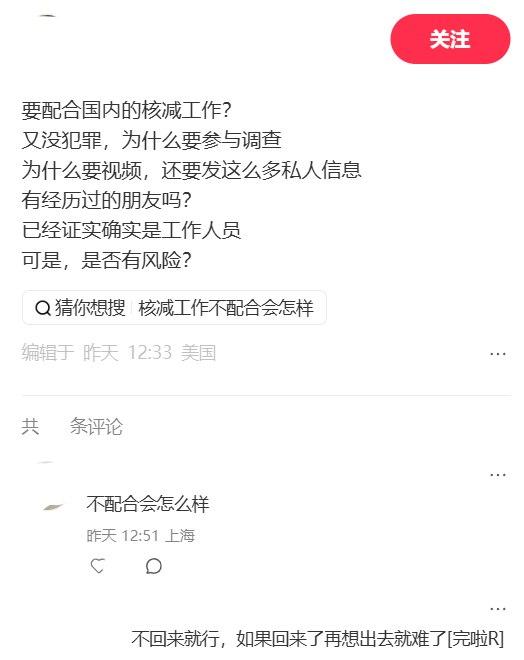Open suggested search 核减工作不配合会怎样
The height and width of the screenshot is (660, 524).
[174, 308]
